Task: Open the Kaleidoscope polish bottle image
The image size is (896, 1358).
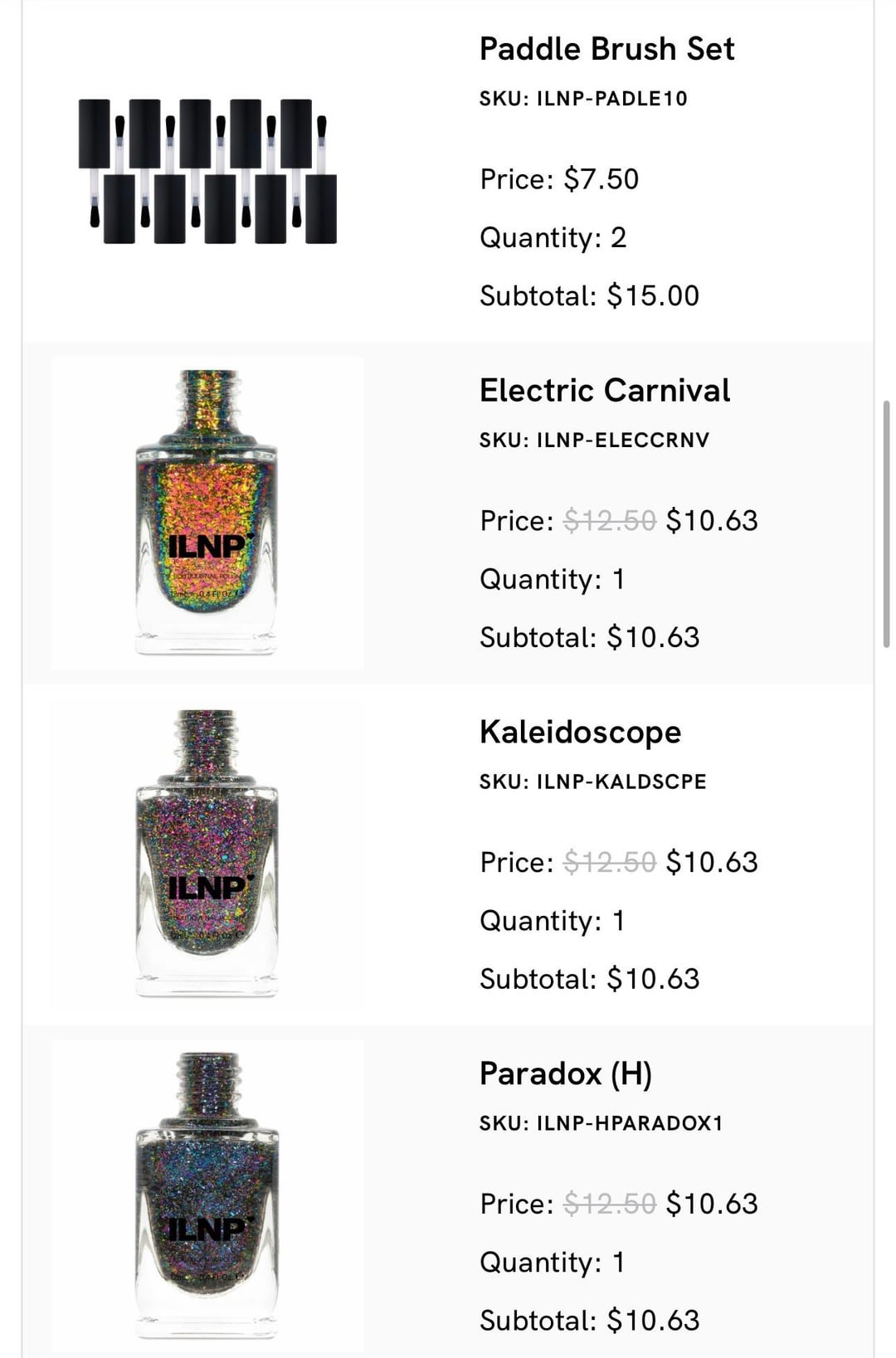Action: click(207, 854)
